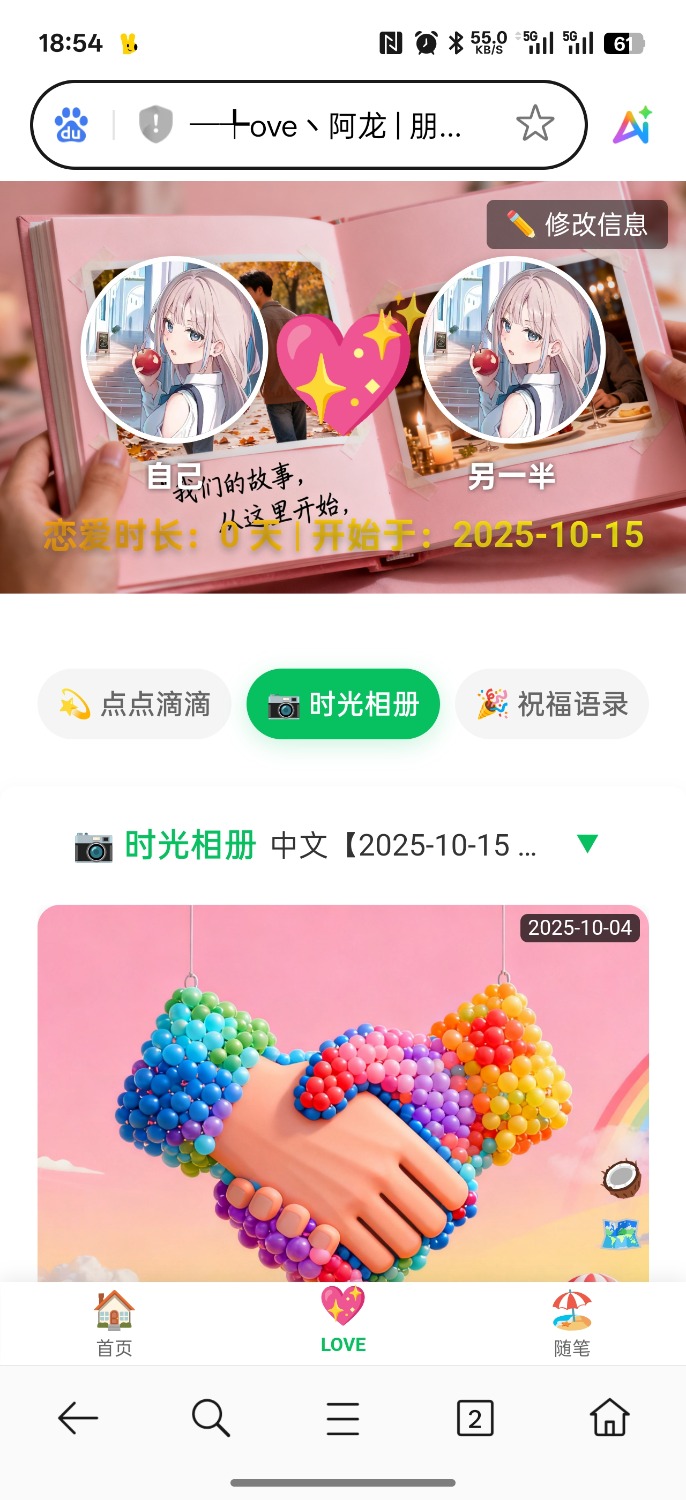Bookmark this page with the star icon
This screenshot has width=686, height=1500.
(535, 125)
